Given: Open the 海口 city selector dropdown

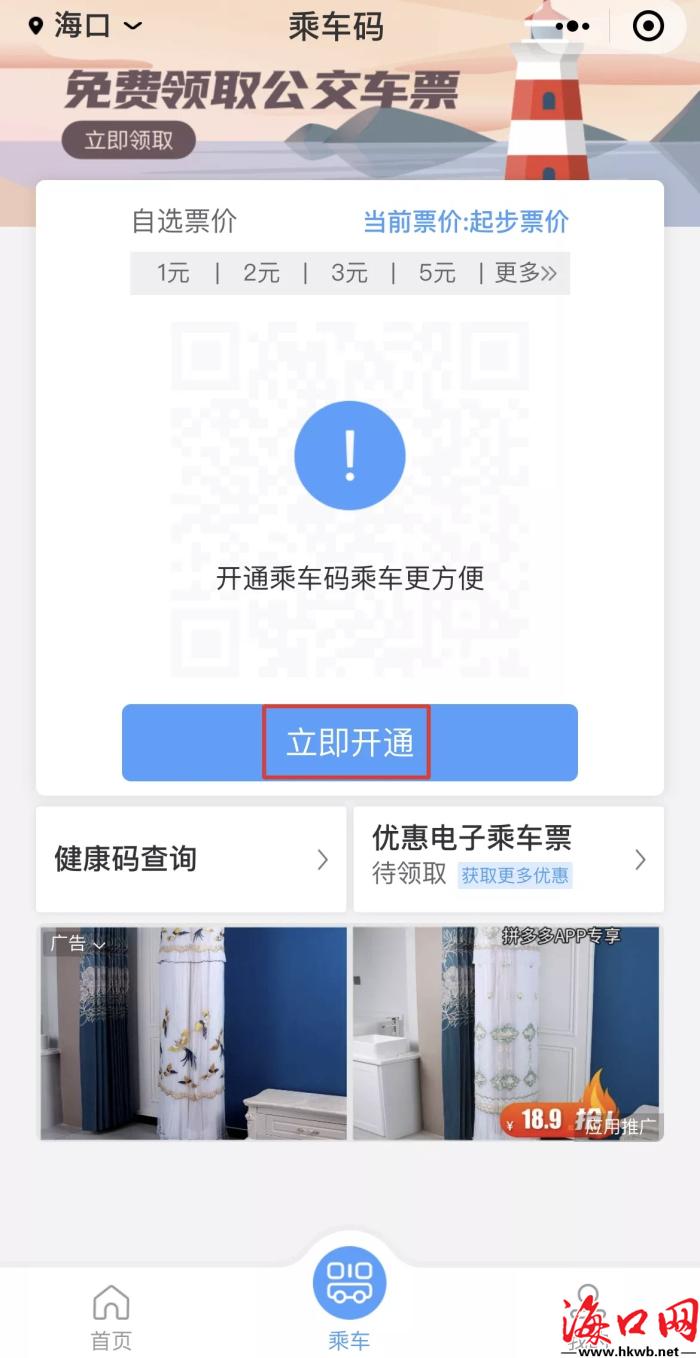Looking at the screenshot, I should (x=85, y=26).
